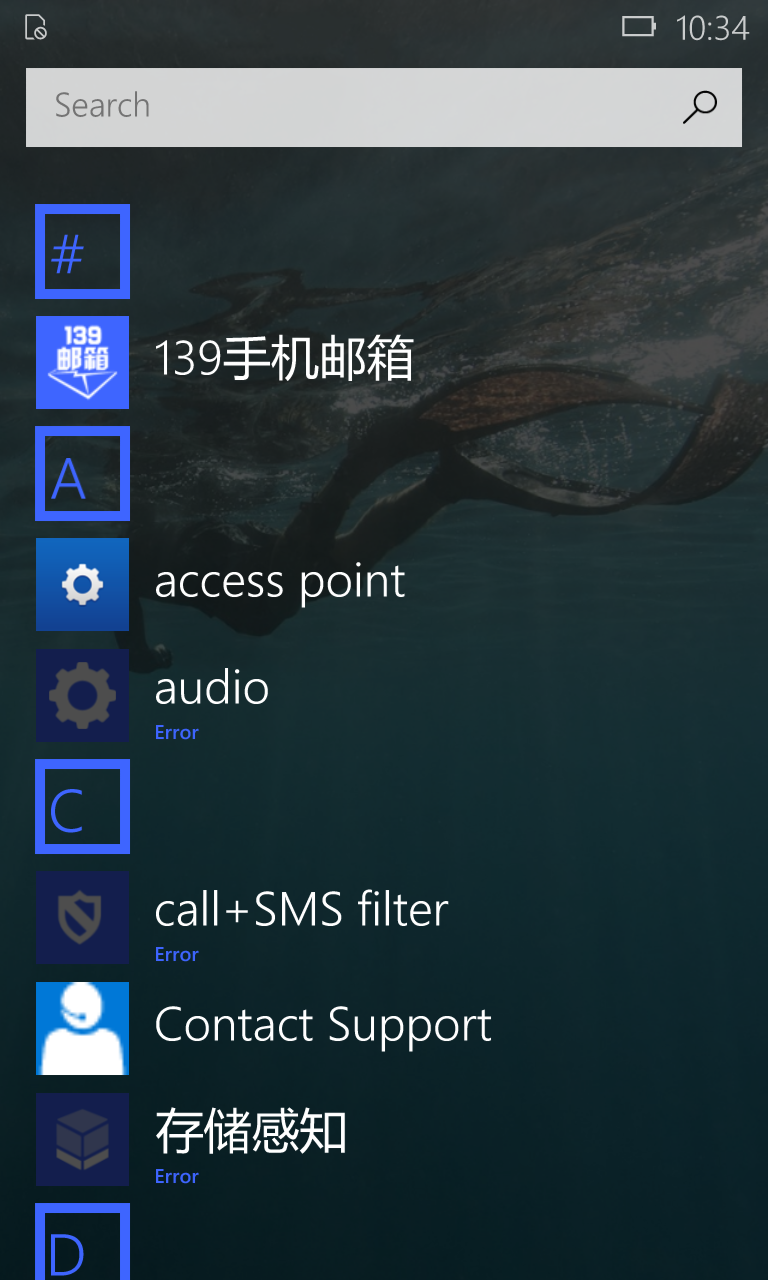Screen dimensions: 768x1280
Task: Select the C letter jump header
Action: (x=82, y=806)
